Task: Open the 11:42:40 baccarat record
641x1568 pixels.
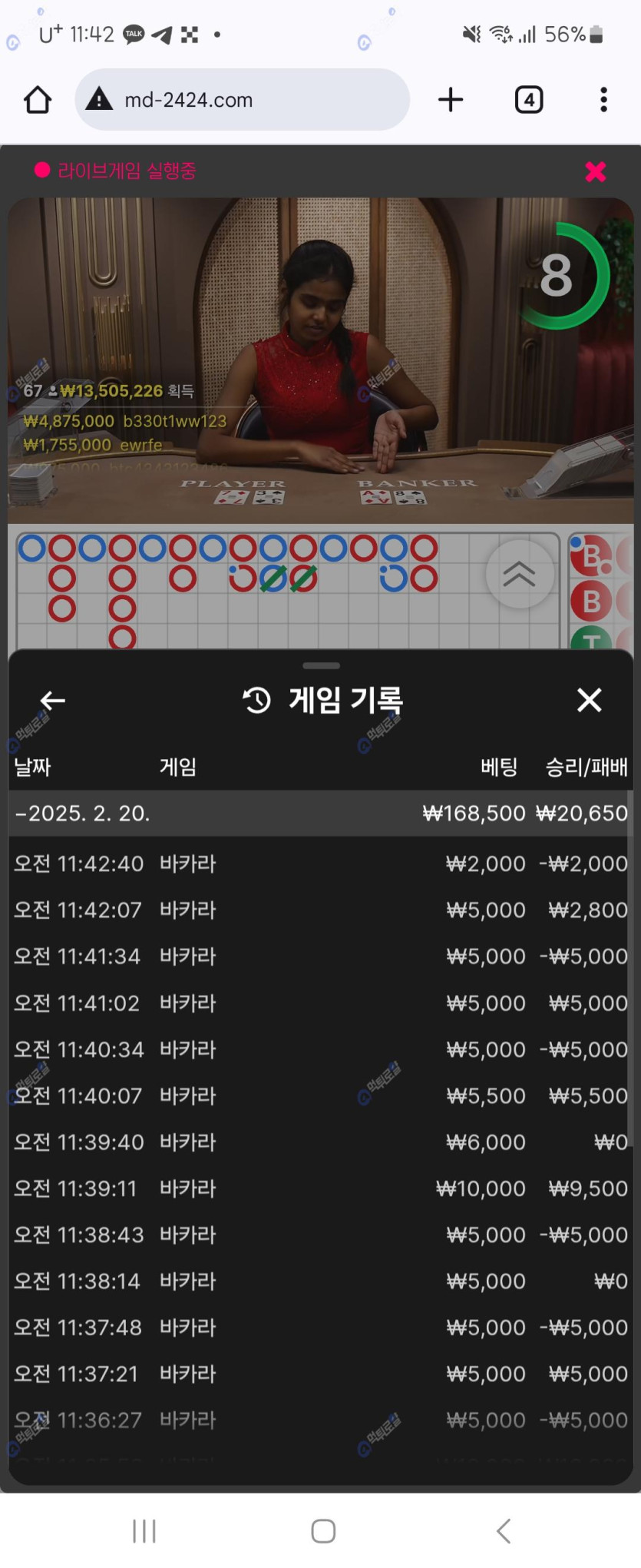Action: coord(320,864)
